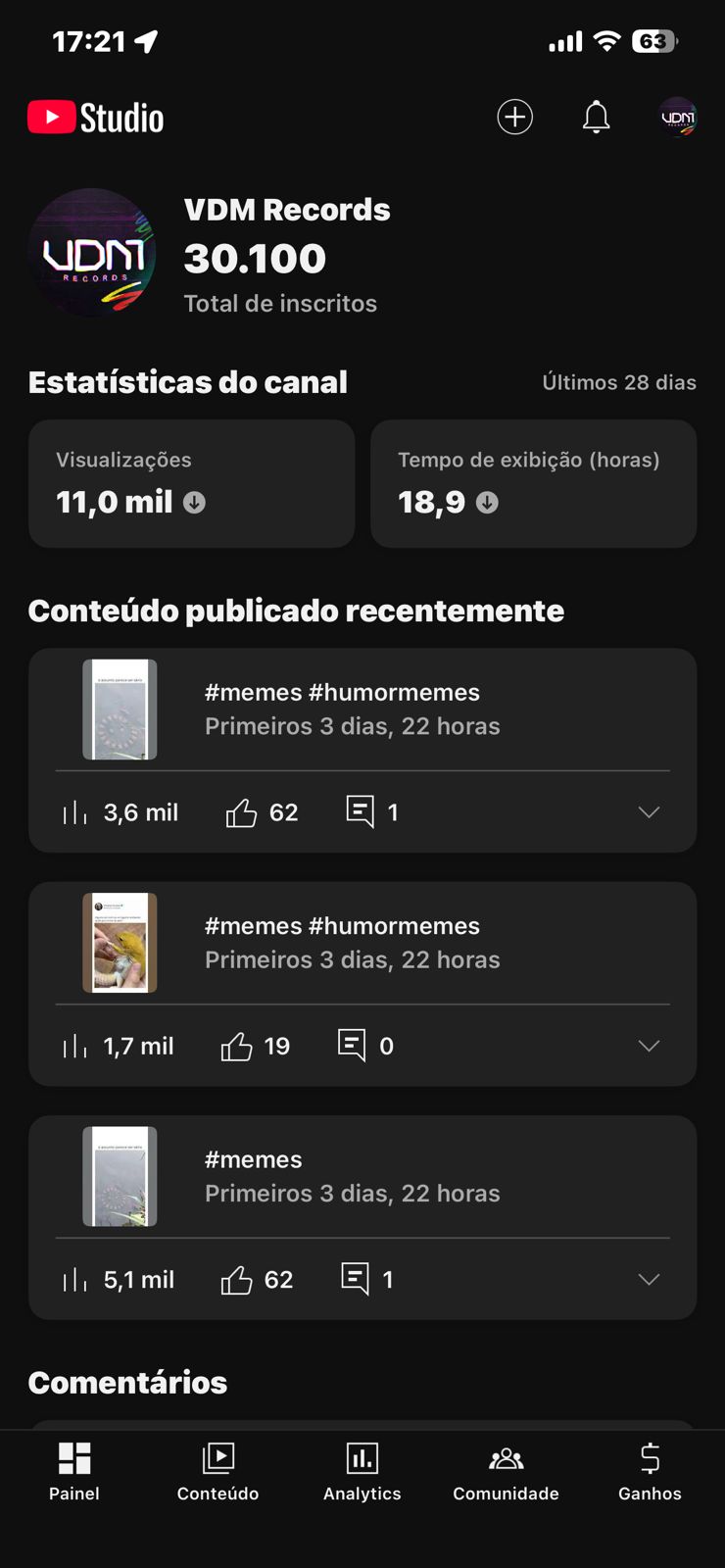Open the account avatar menu
Screen dimensions: 725x1568
tap(677, 118)
